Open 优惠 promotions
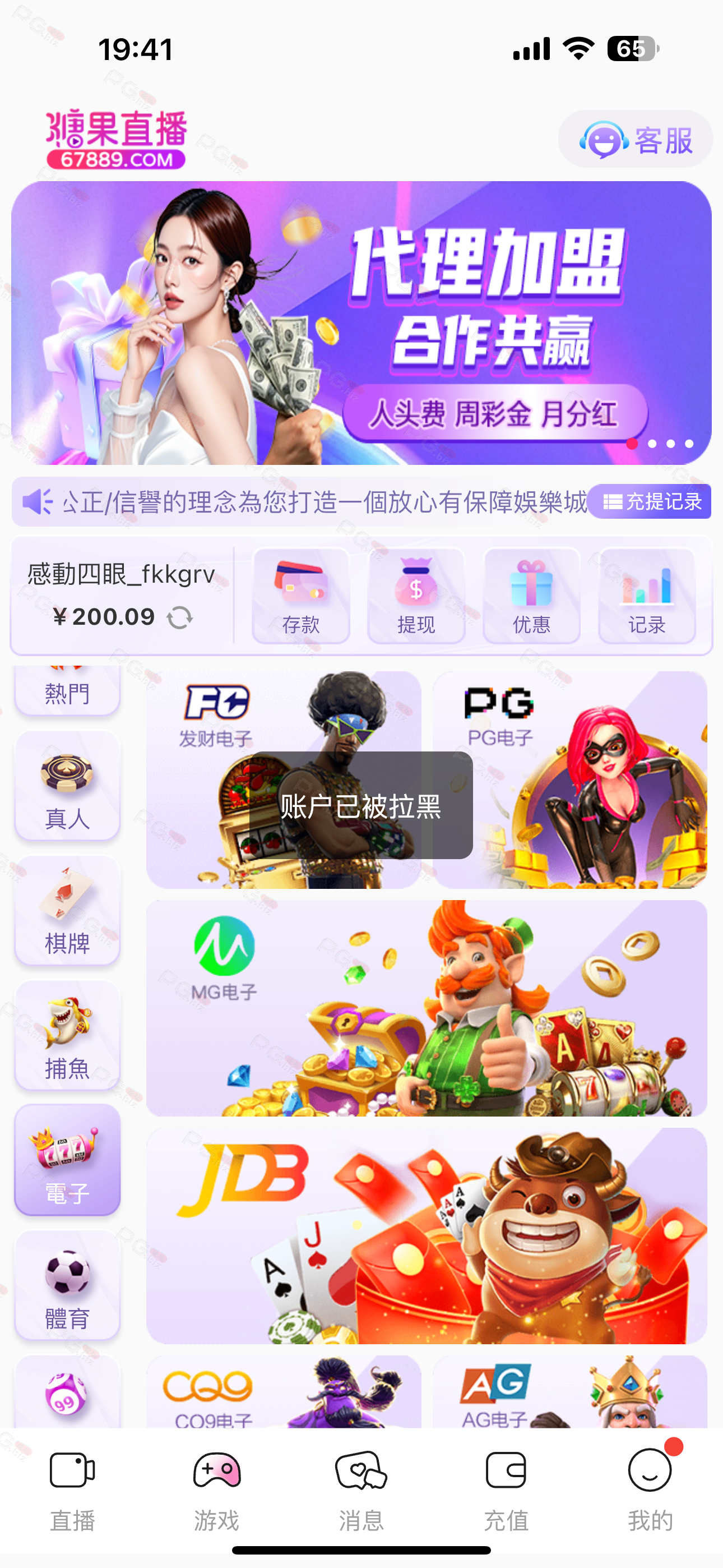Screen dimensions: 723x1568 [531, 594]
